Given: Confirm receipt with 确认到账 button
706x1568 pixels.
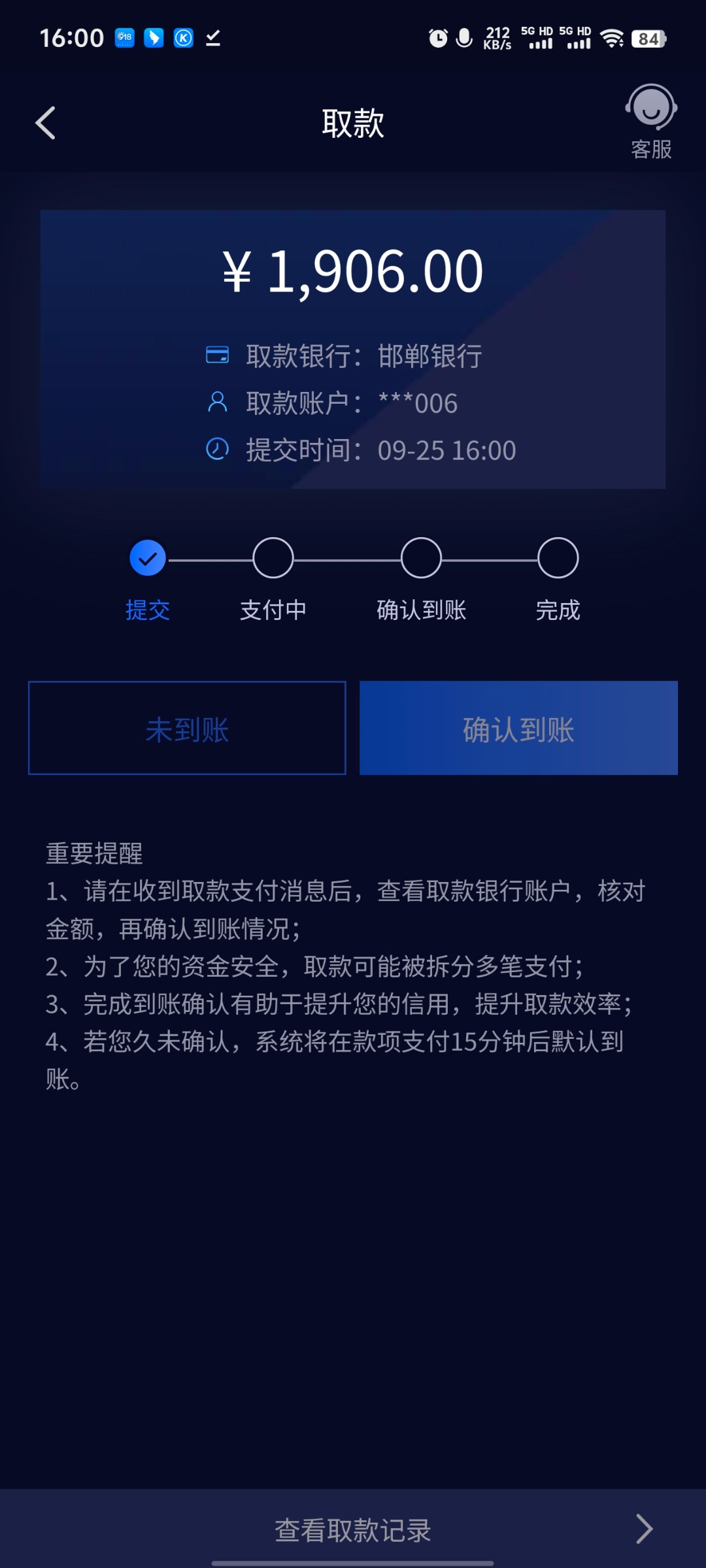Looking at the screenshot, I should tap(518, 728).
